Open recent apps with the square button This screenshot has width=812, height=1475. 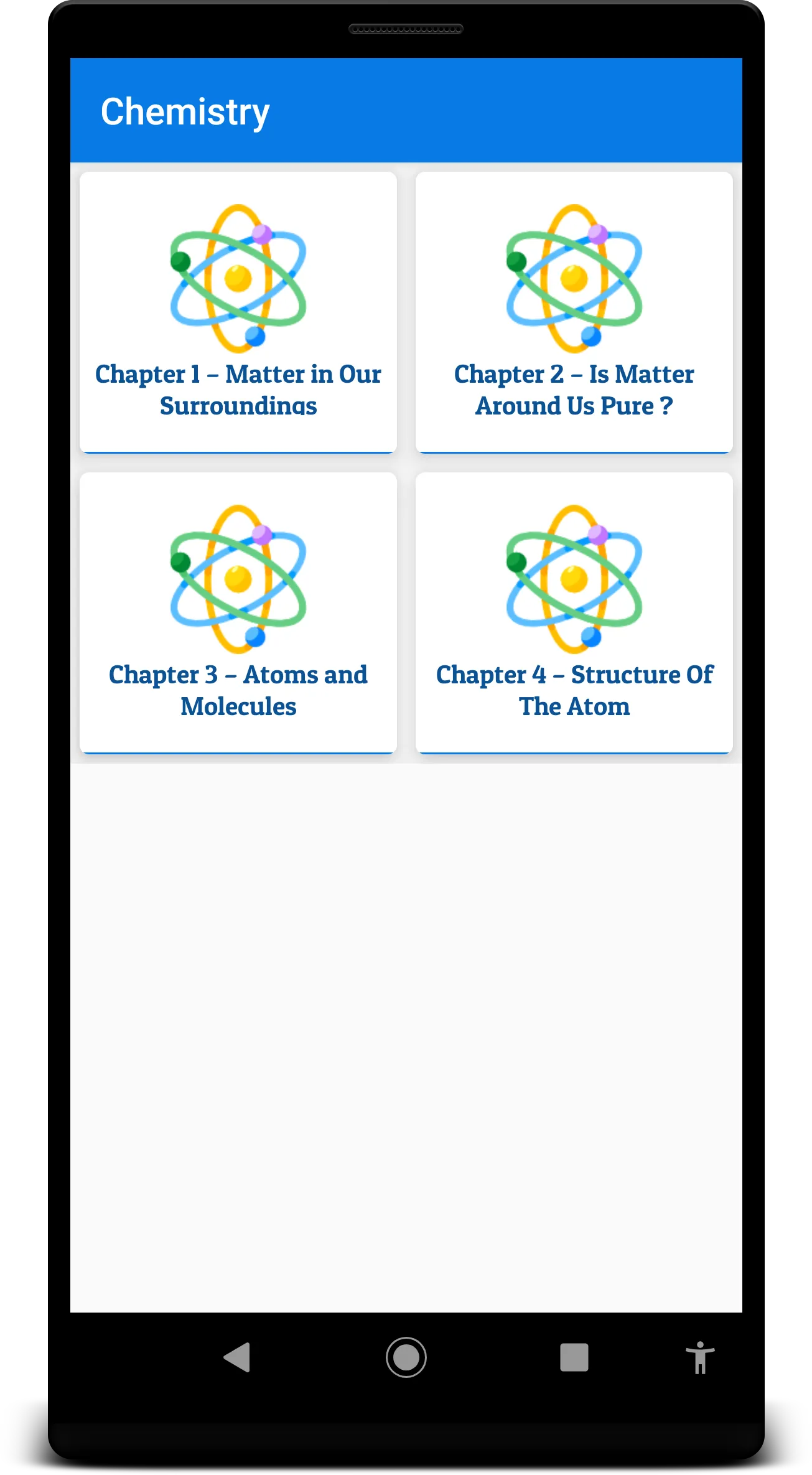click(574, 1357)
